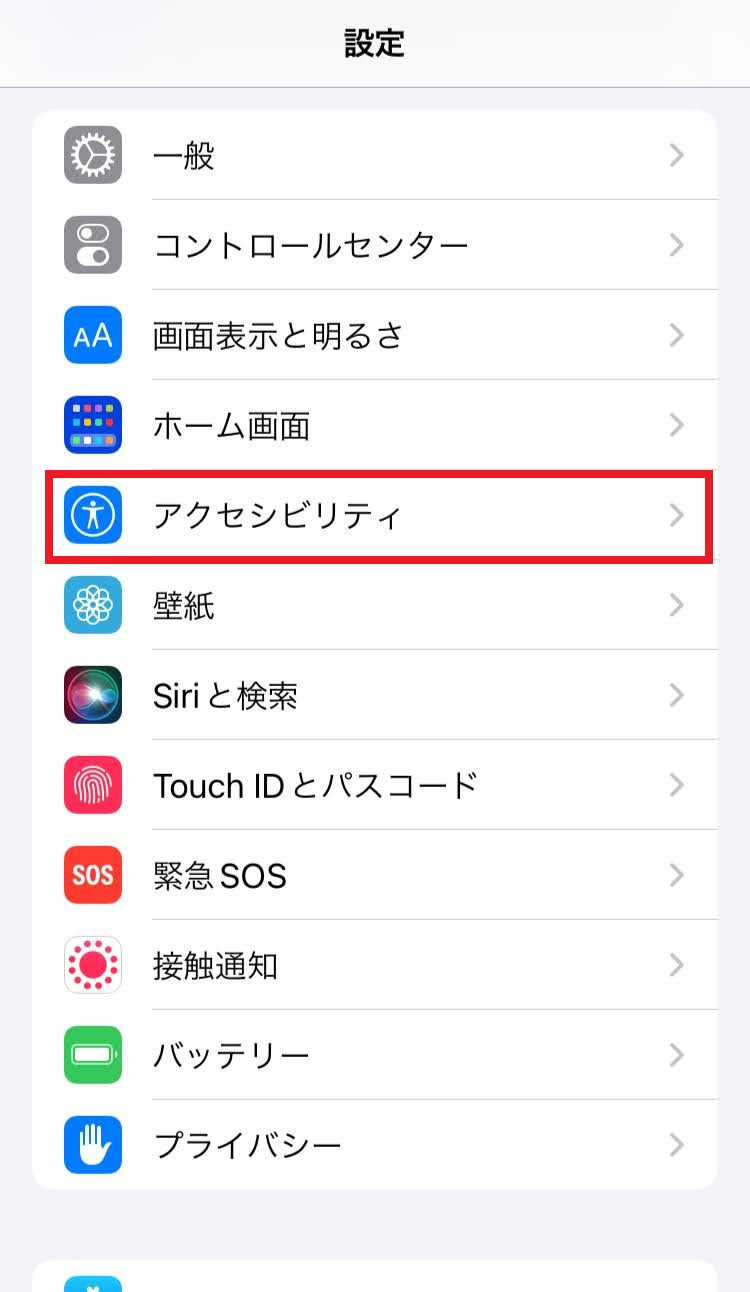Open the 一般 settings row

tap(374, 155)
